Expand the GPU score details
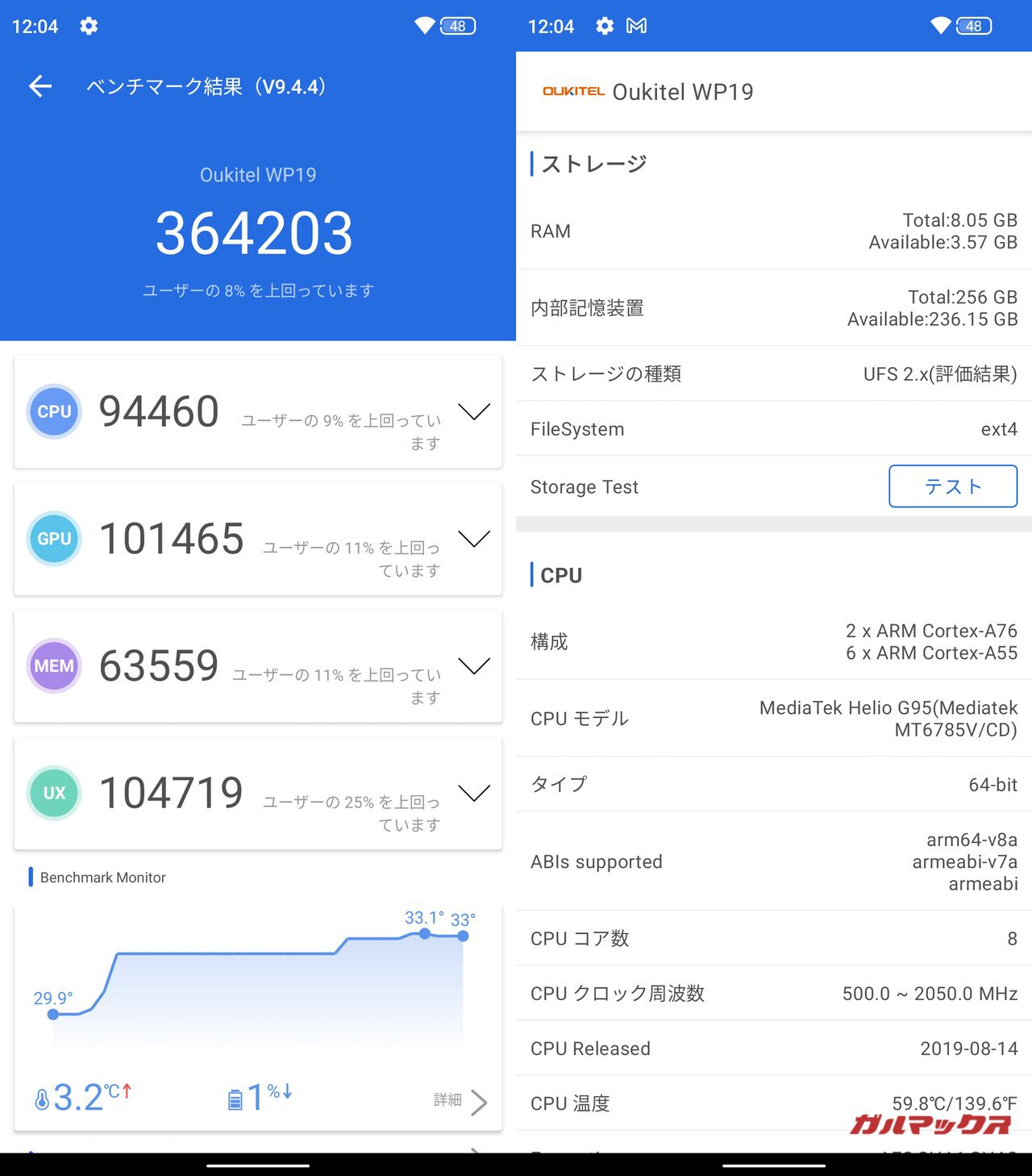Screen dimensions: 1032x1176 [474, 539]
